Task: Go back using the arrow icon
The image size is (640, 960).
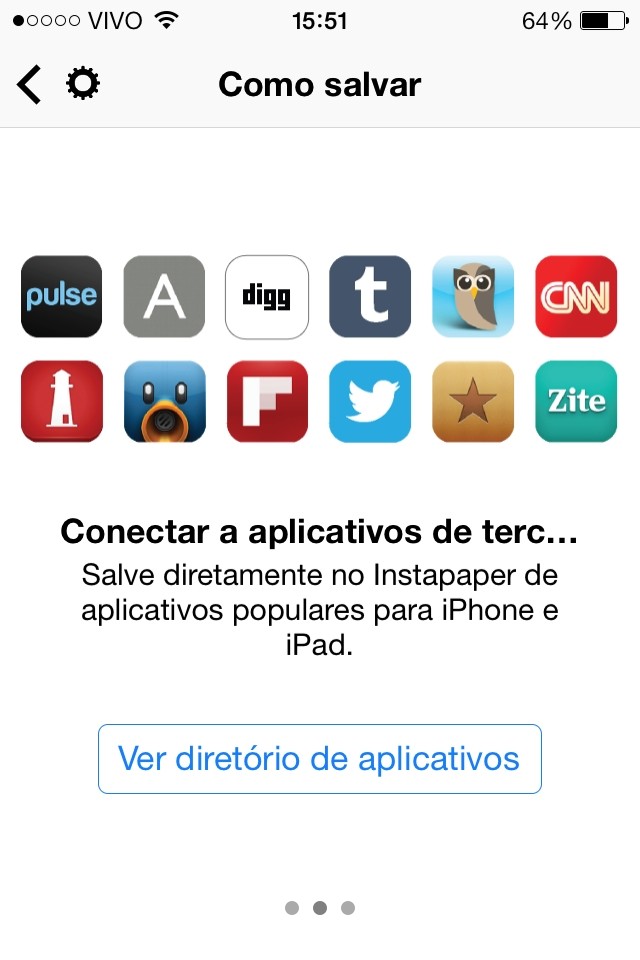Action: pos(30,85)
